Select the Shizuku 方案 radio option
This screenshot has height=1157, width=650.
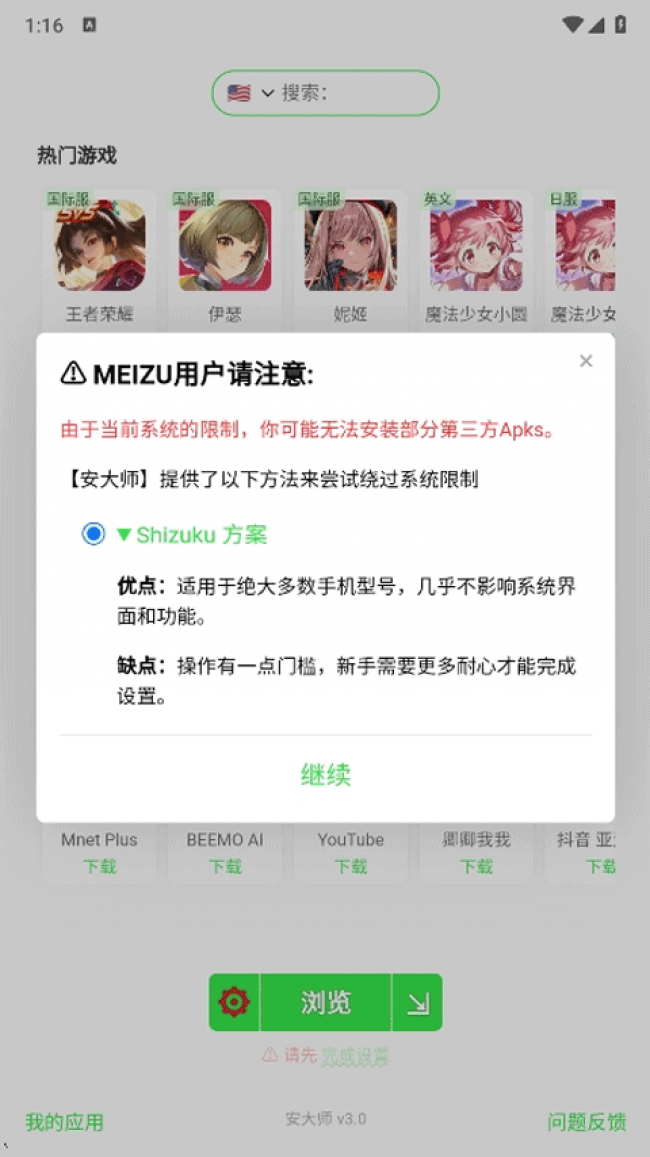[x=94, y=534]
